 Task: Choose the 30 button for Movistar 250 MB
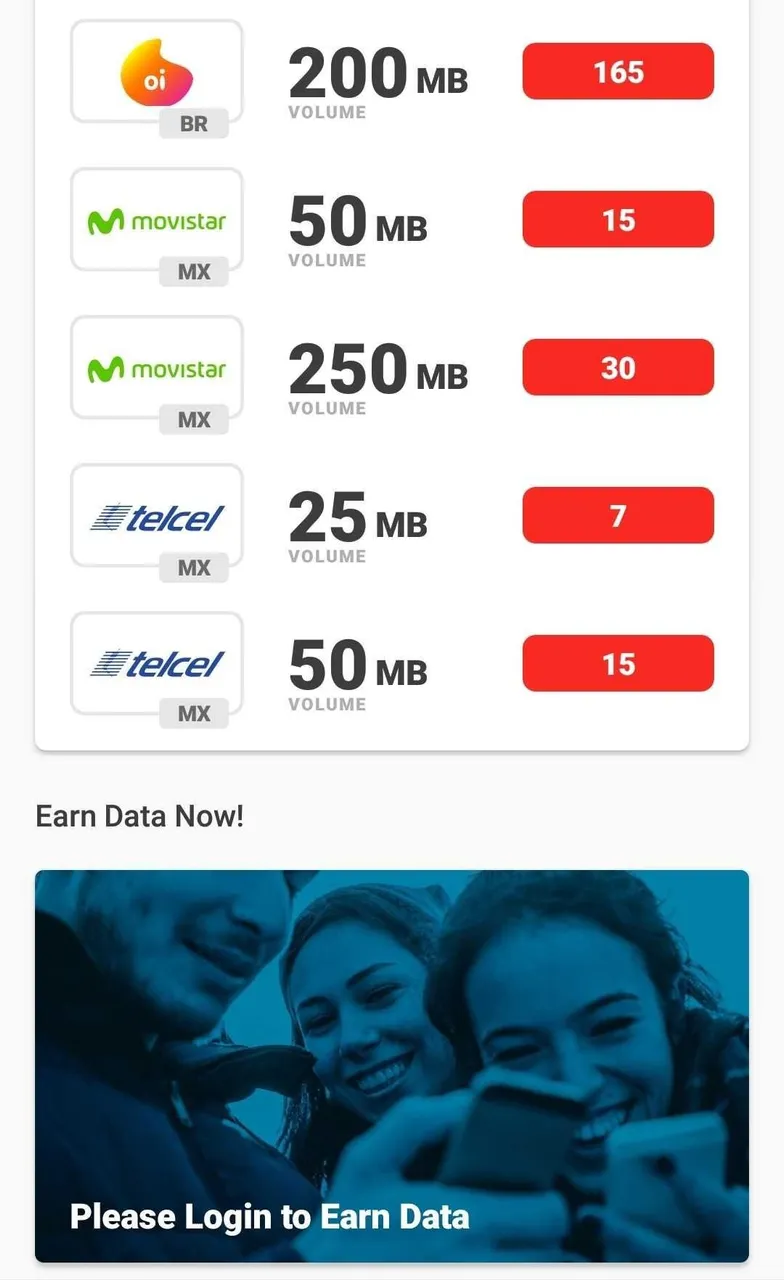(618, 368)
